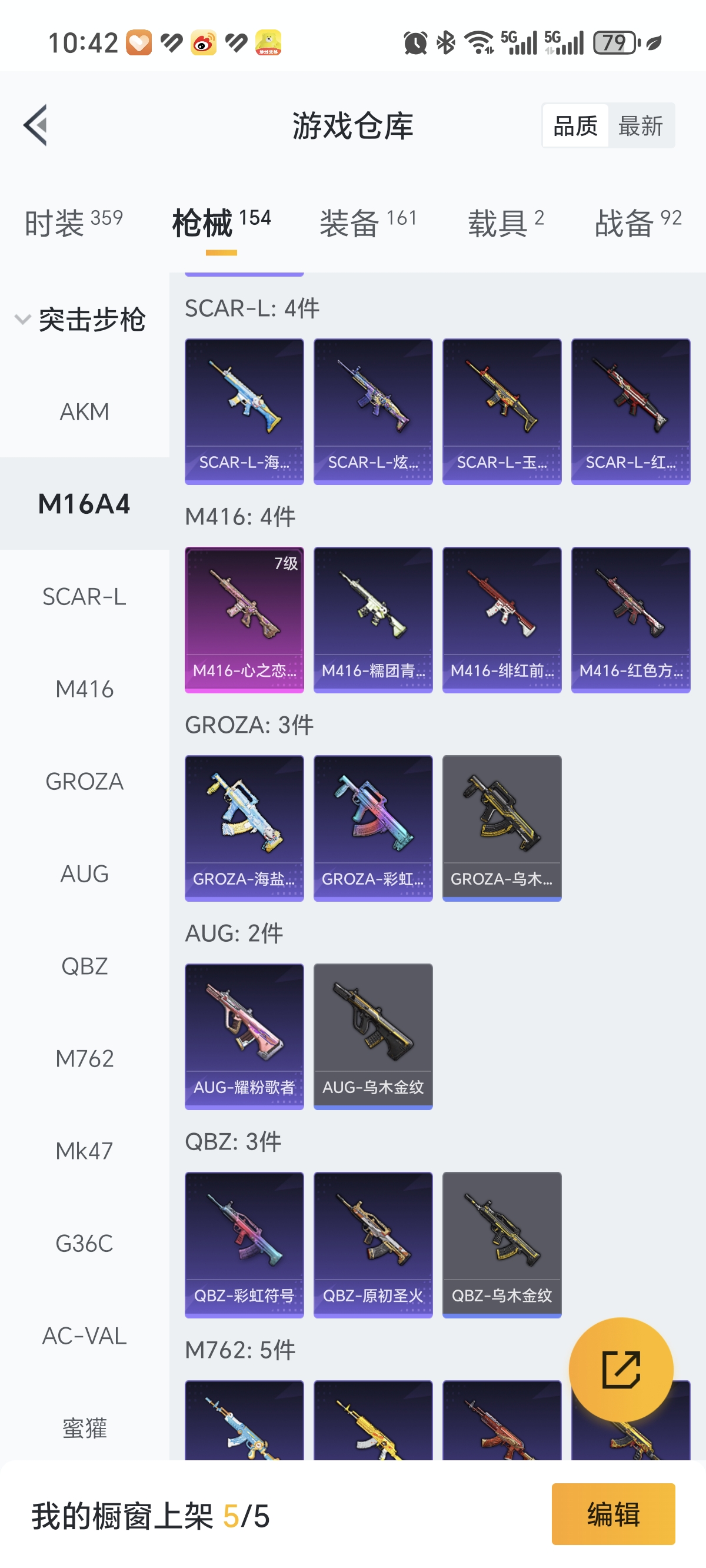Open the AUG-乌木金纹 skin
This screenshot has width=706, height=1568.
point(372,1036)
